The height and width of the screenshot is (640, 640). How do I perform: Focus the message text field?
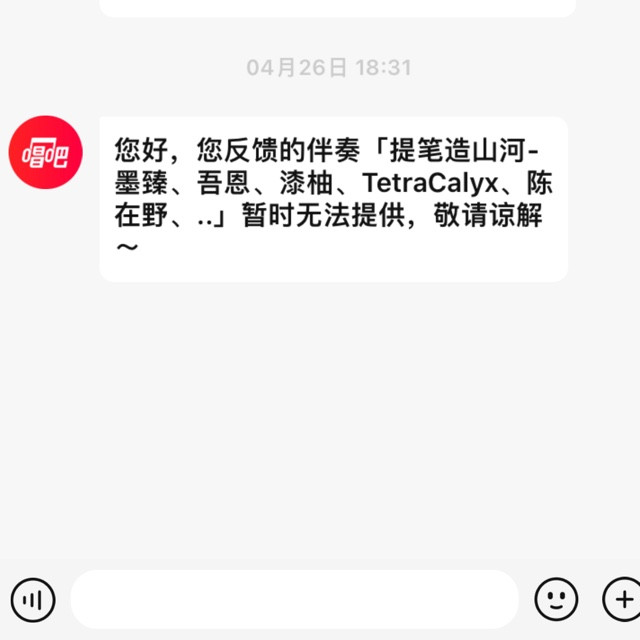[x=295, y=600]
